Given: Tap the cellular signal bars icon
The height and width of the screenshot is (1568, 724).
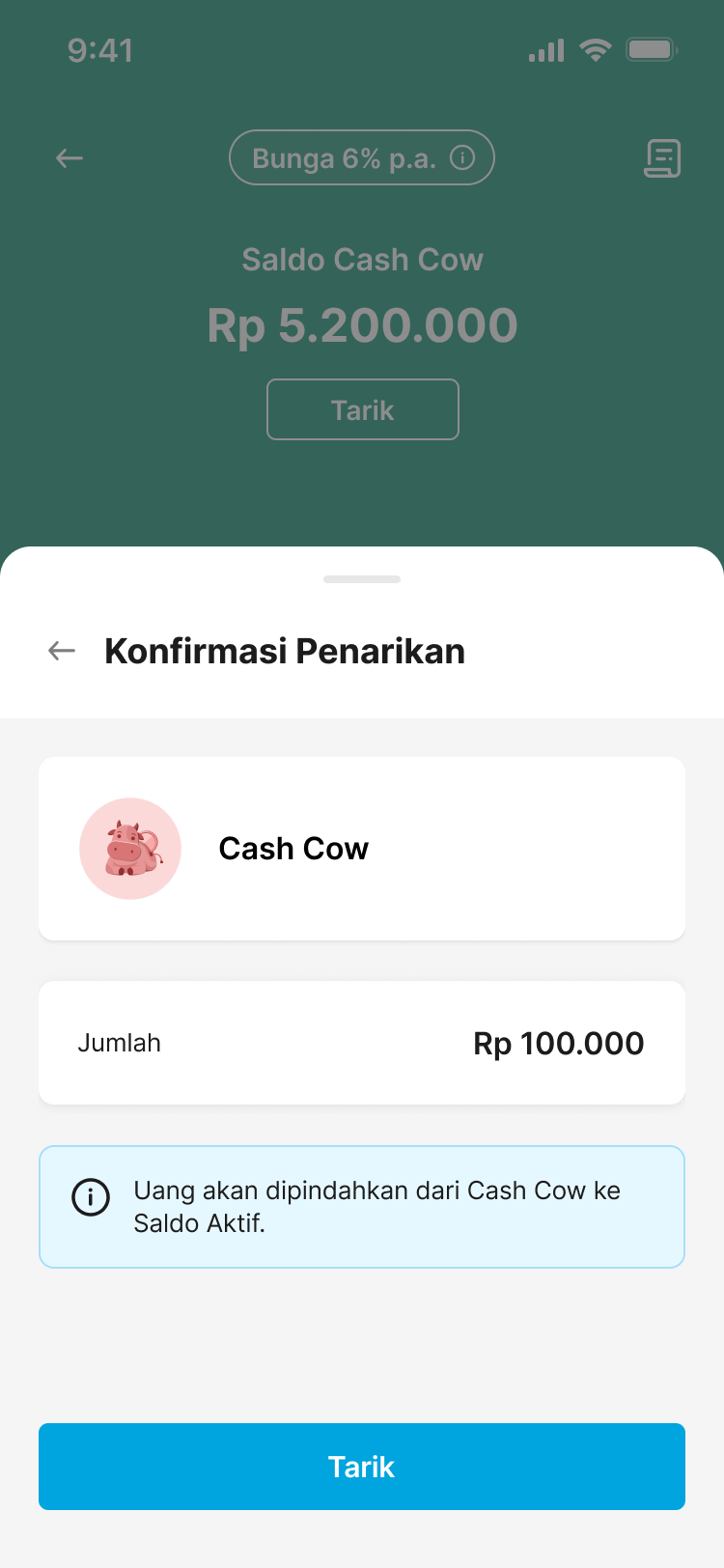Looking at the screenshot, I should (x=545, y=50).
